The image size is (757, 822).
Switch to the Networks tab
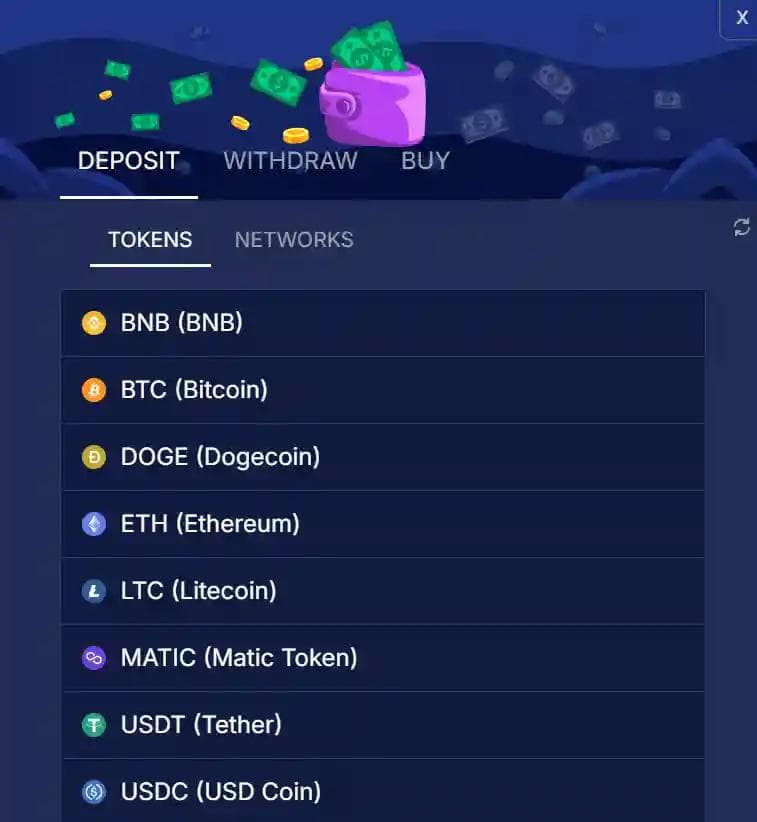click(x=293, y=240)
